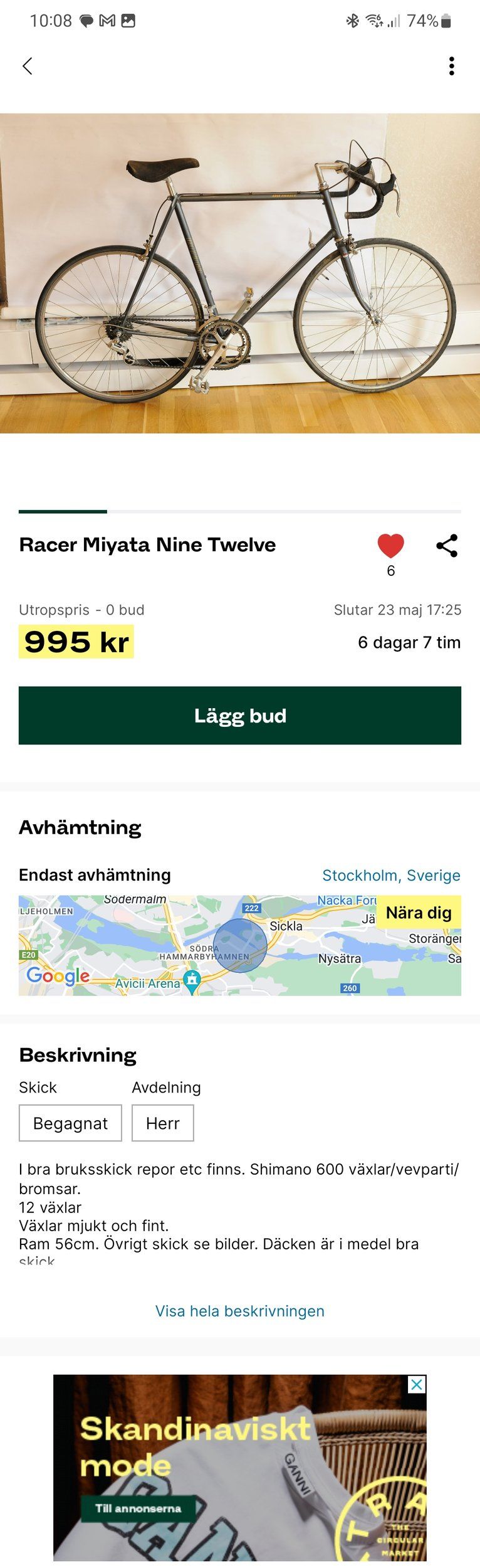Screen dimensions: 480x1568
Task: Go back using the top-left arrow
Action: (x=28, y=66)
